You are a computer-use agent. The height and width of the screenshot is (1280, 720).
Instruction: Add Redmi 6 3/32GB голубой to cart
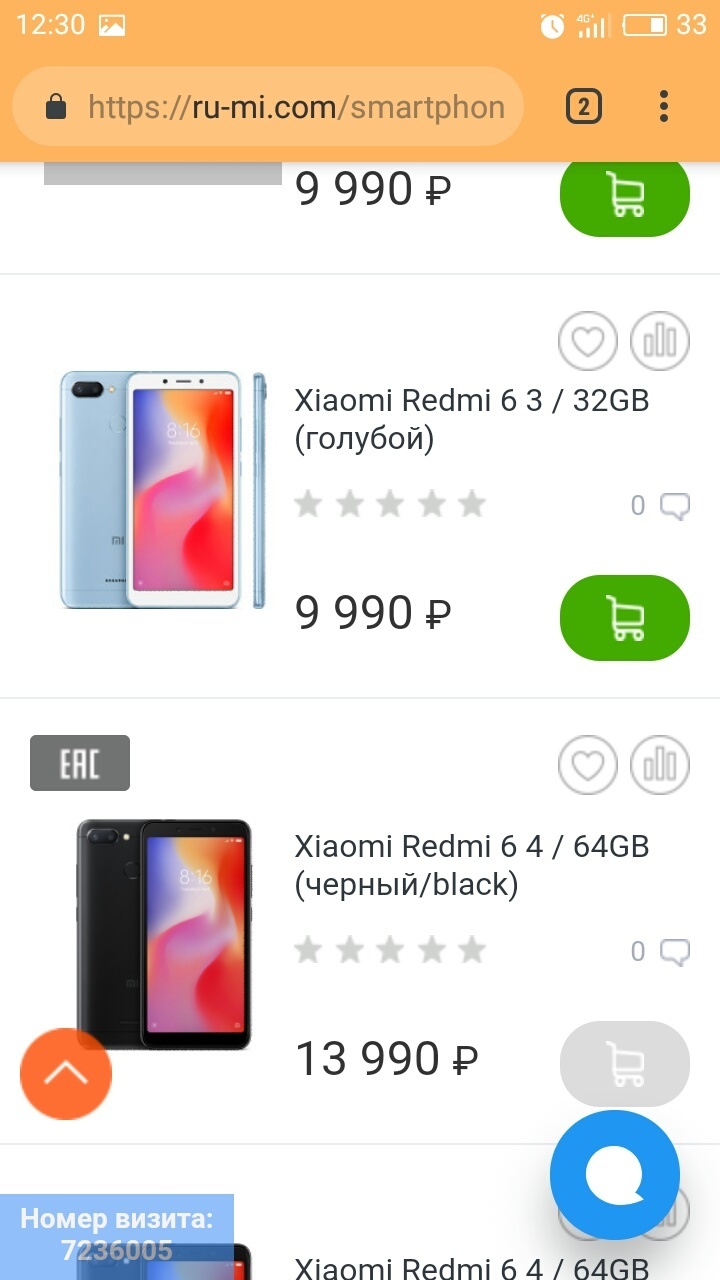(x=625, y=617)
